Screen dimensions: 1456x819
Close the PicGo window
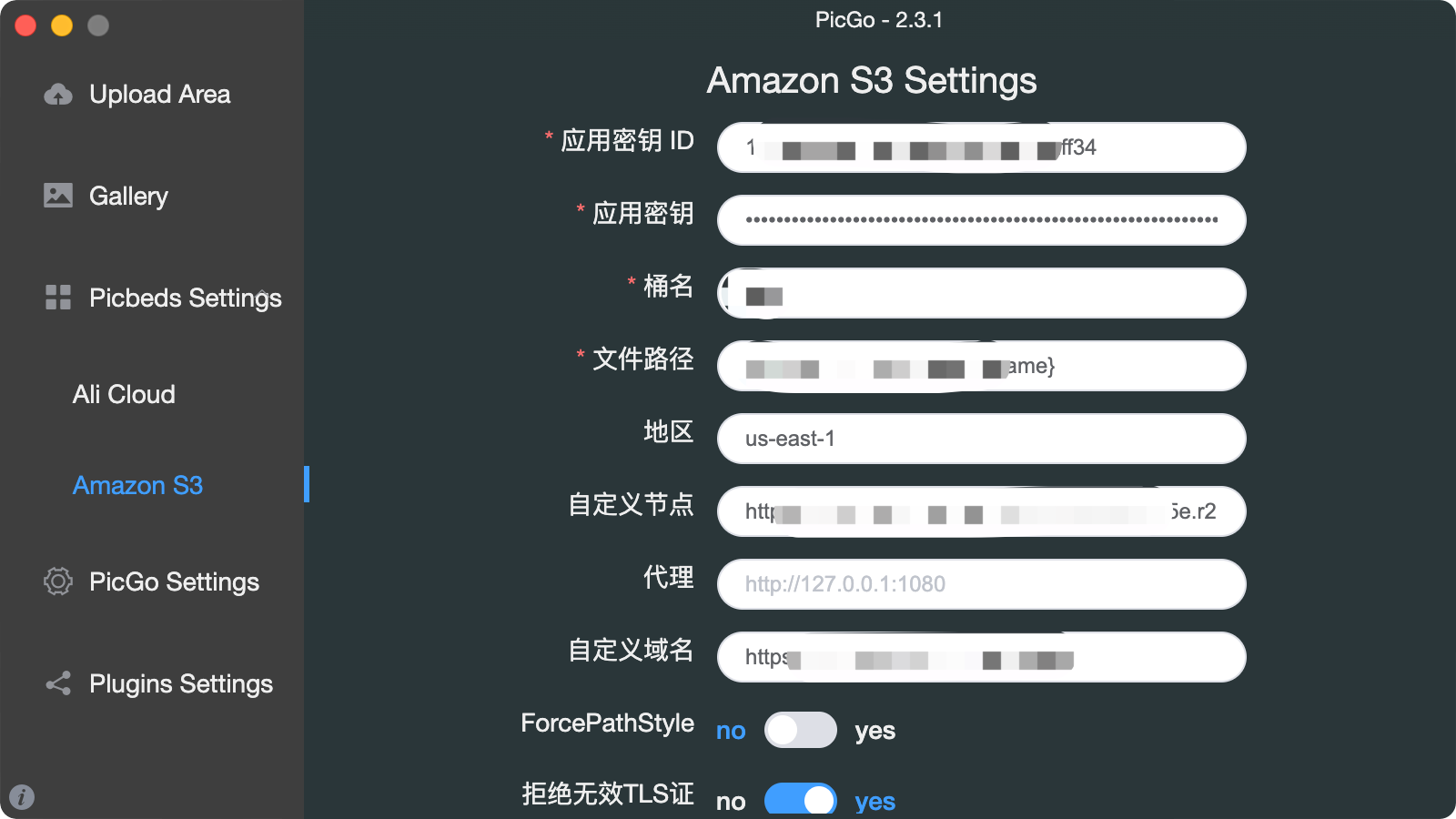25,25
